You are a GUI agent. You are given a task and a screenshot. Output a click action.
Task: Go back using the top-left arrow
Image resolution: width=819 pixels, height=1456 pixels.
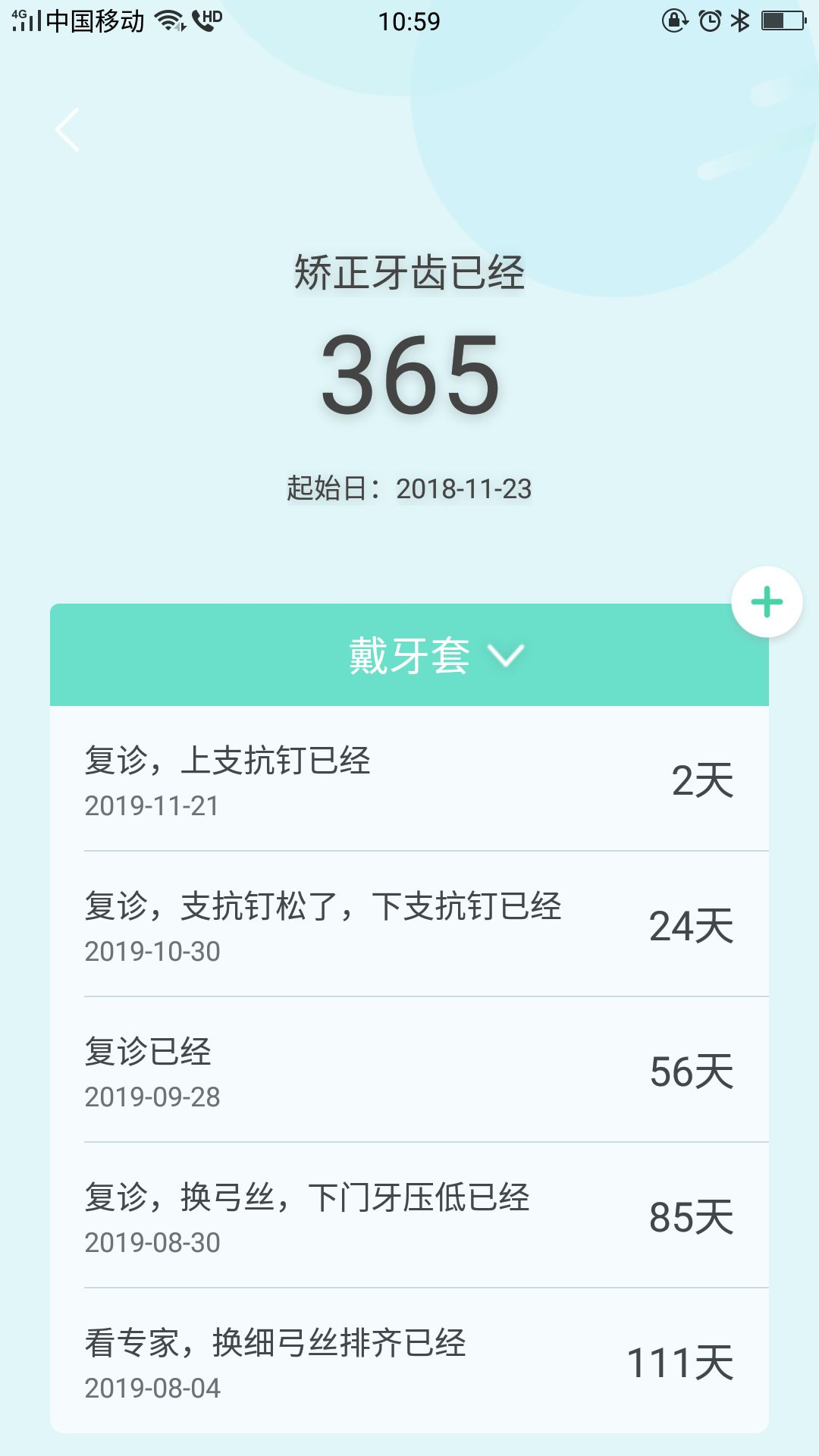click(67, 130)
